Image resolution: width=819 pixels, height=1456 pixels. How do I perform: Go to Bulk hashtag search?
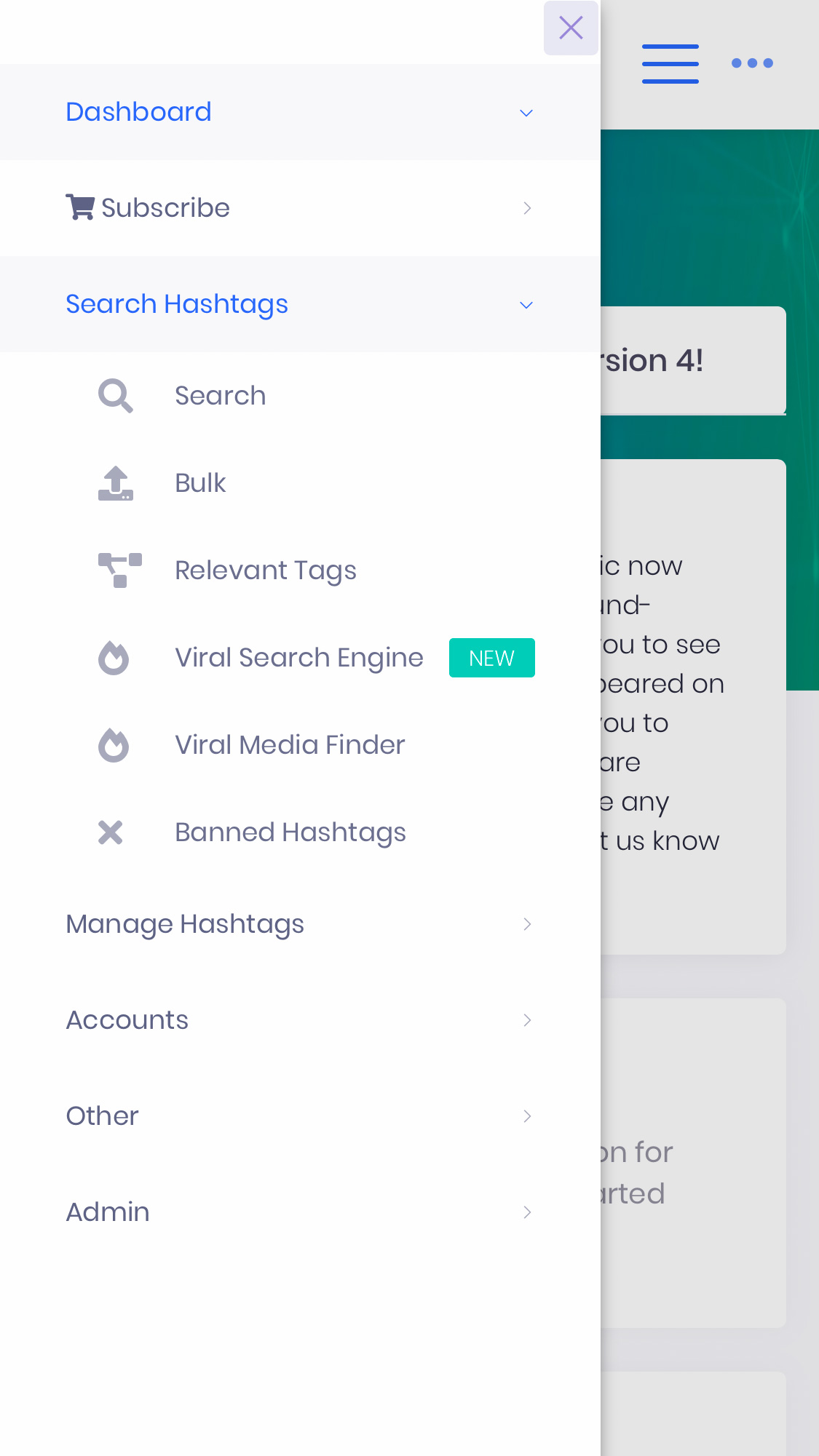(x=201, y=483)
